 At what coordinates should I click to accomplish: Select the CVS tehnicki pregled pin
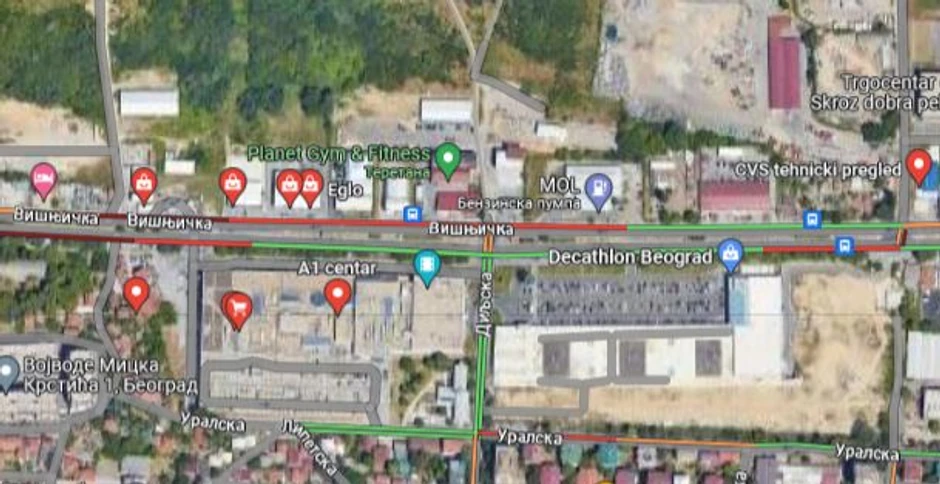point(918,164)
